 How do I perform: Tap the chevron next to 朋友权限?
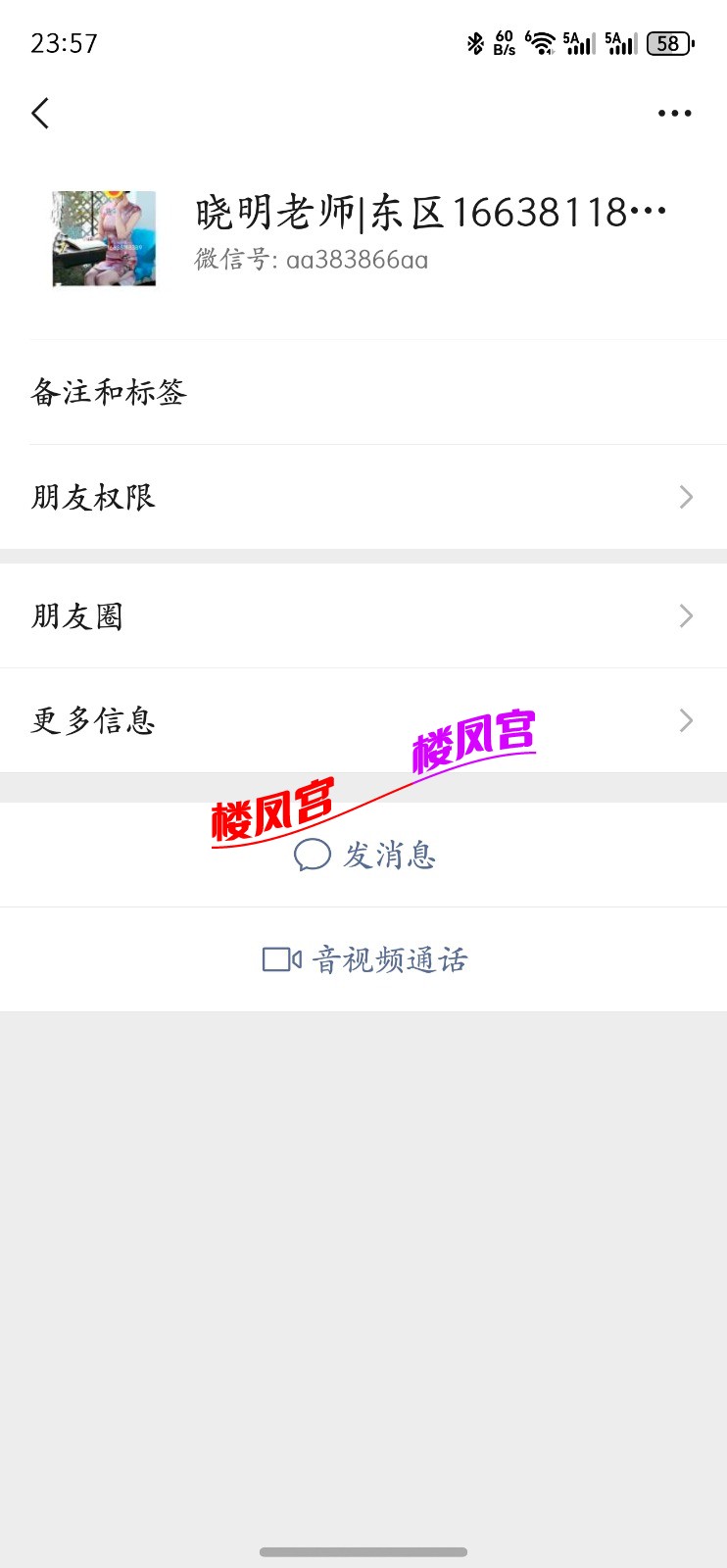tap(686, 497)
